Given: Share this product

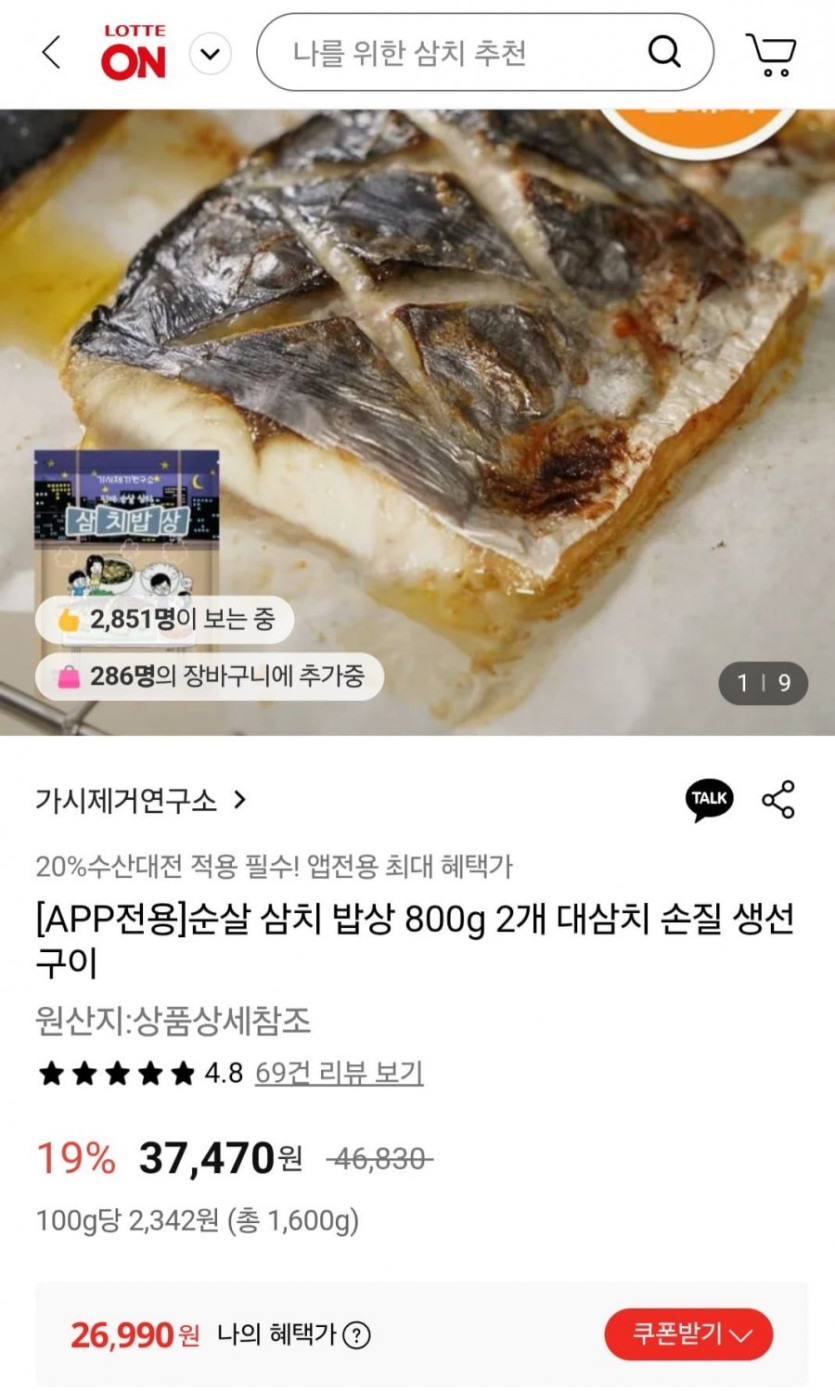Looking at the screenshot, I should coord(778,800).
